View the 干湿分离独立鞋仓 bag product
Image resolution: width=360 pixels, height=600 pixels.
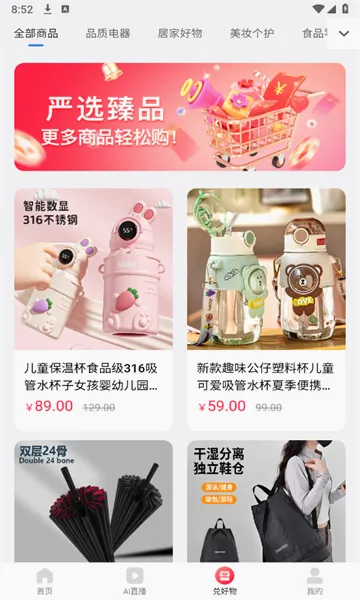coord(266,501)
